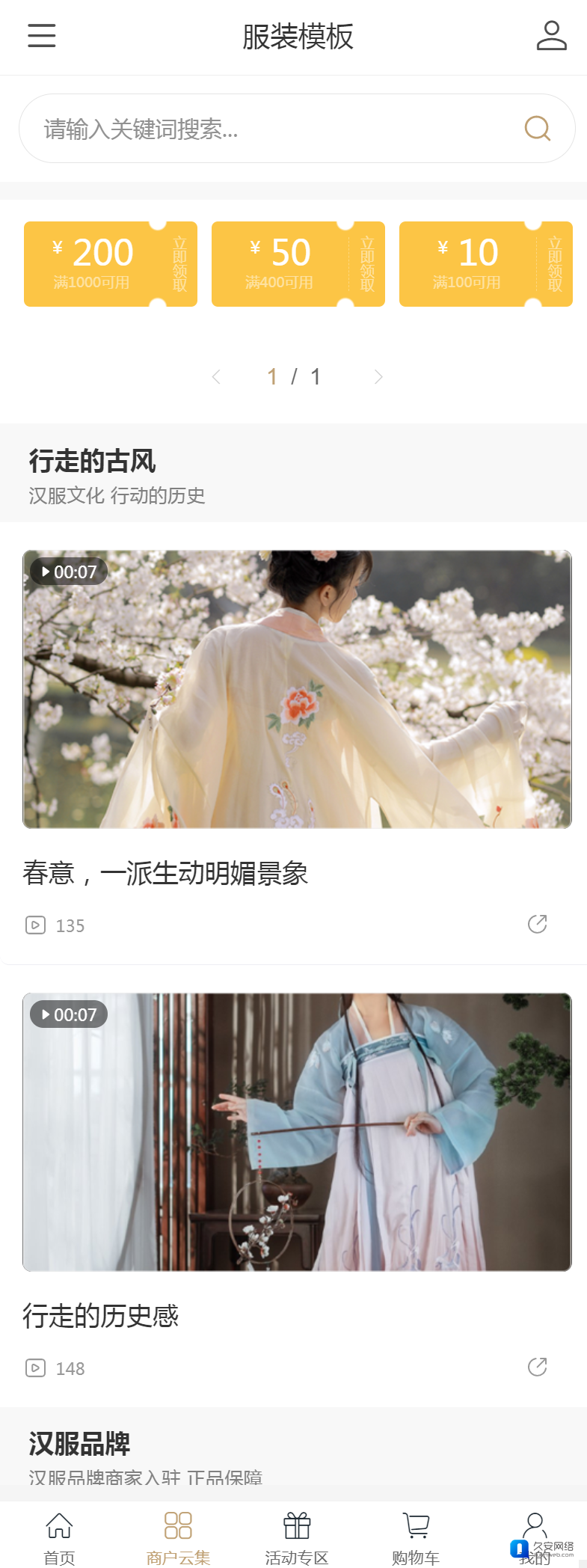Claim the ¥50 coupon
Viewport: 587px width, 1568px height.
367,264
